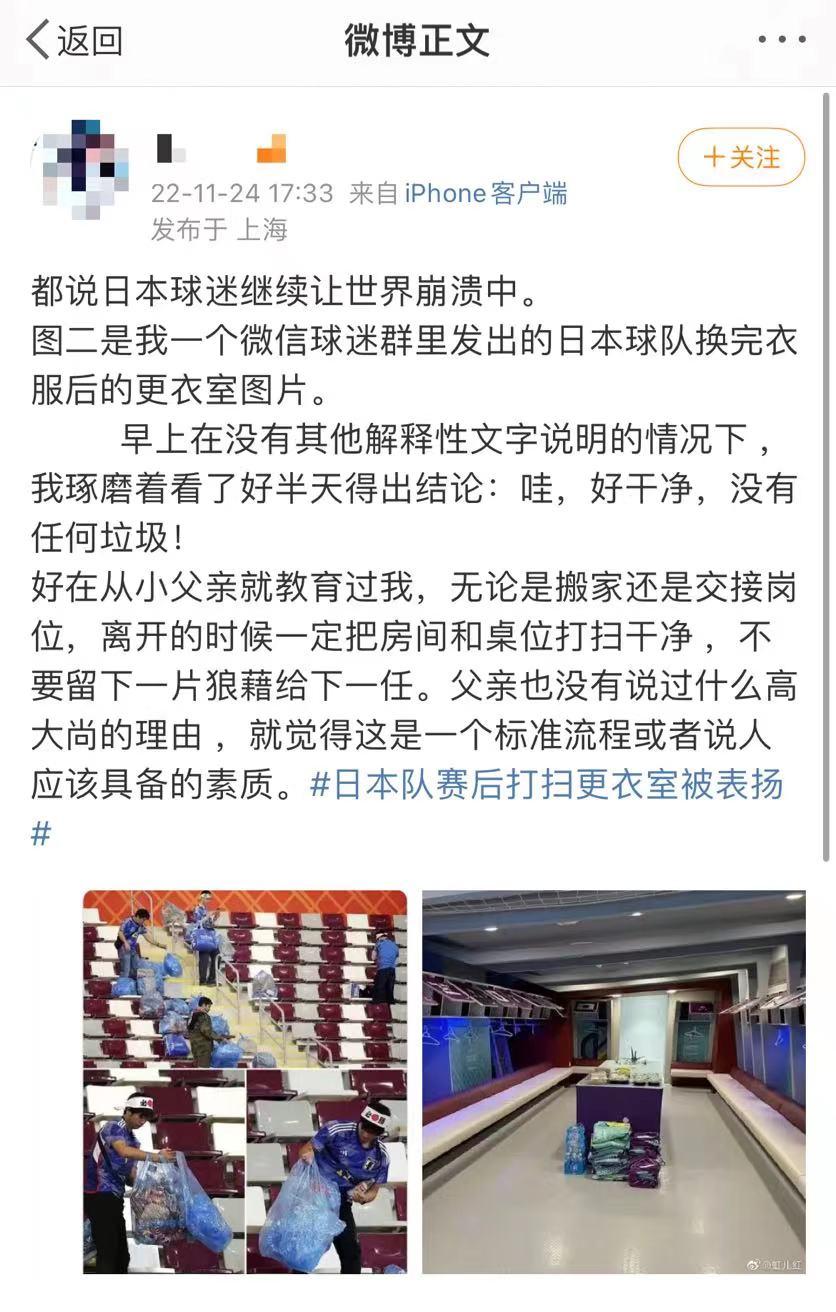The height and width of the screenshot is (1312, 836).
Task: Open the three-dot more options menu
Action: pyautogui.click(x=784, y=37)
